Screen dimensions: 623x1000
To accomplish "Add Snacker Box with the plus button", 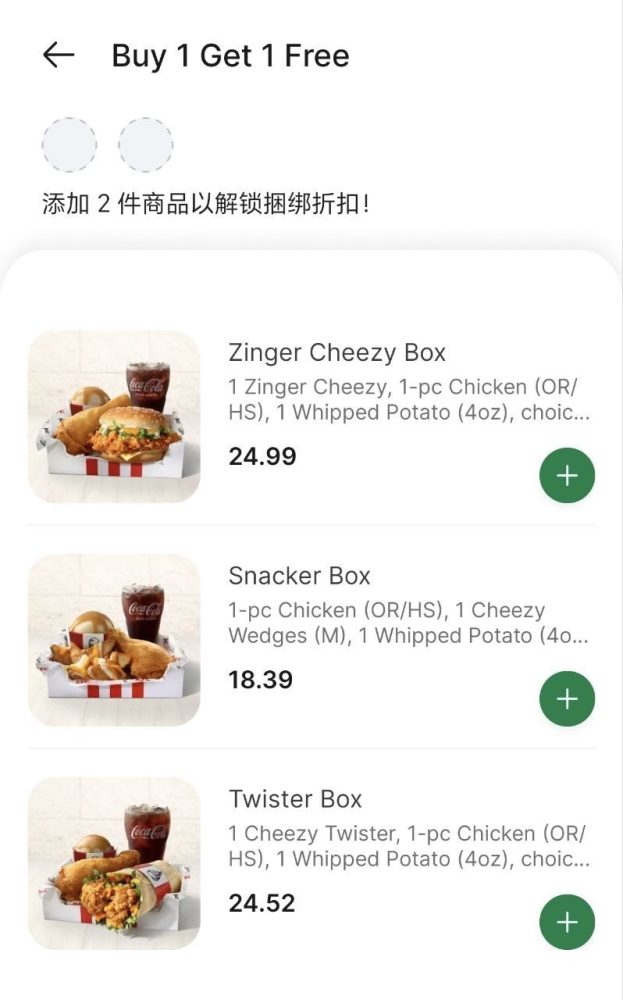I will click(567, 699).
